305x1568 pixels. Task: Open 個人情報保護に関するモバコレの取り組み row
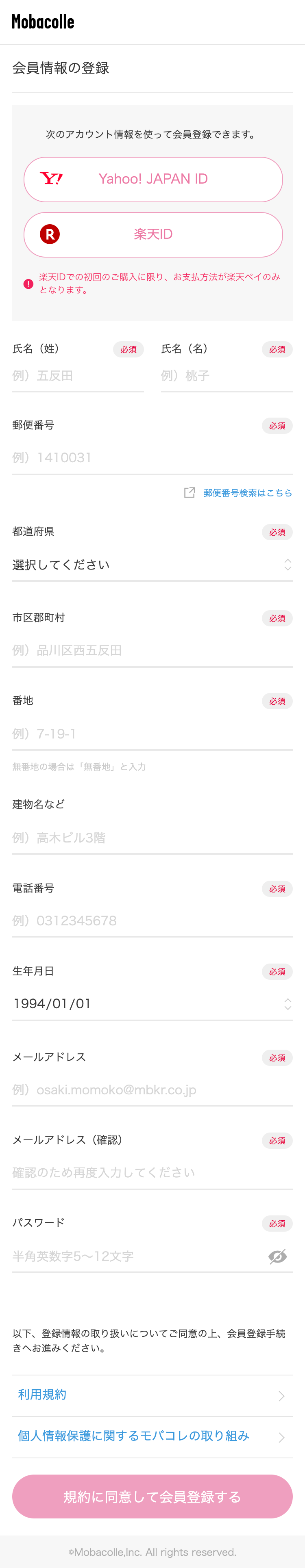[152, 1436]
